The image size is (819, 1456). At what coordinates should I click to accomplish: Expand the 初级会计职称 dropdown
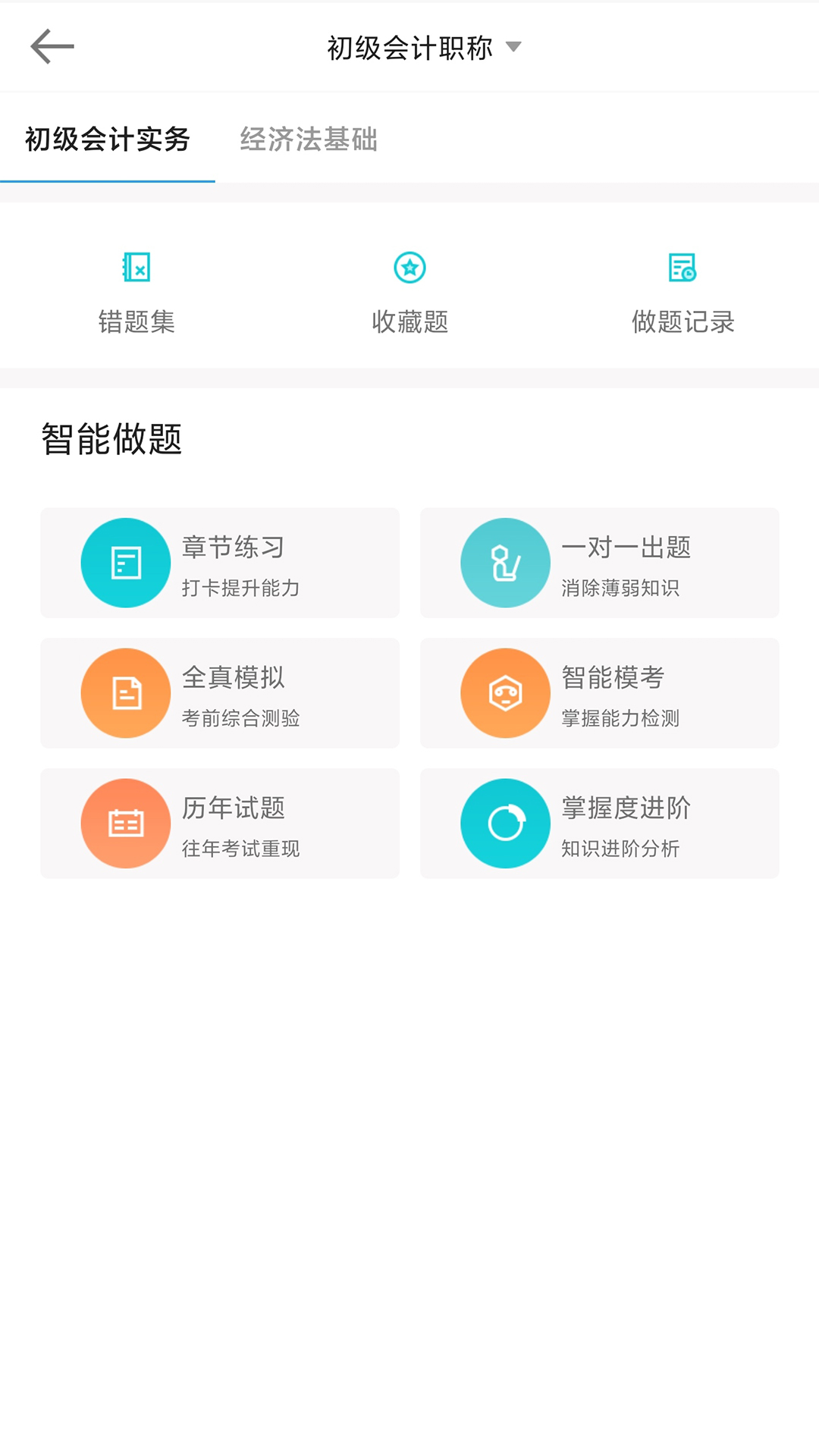click(425, 48)
